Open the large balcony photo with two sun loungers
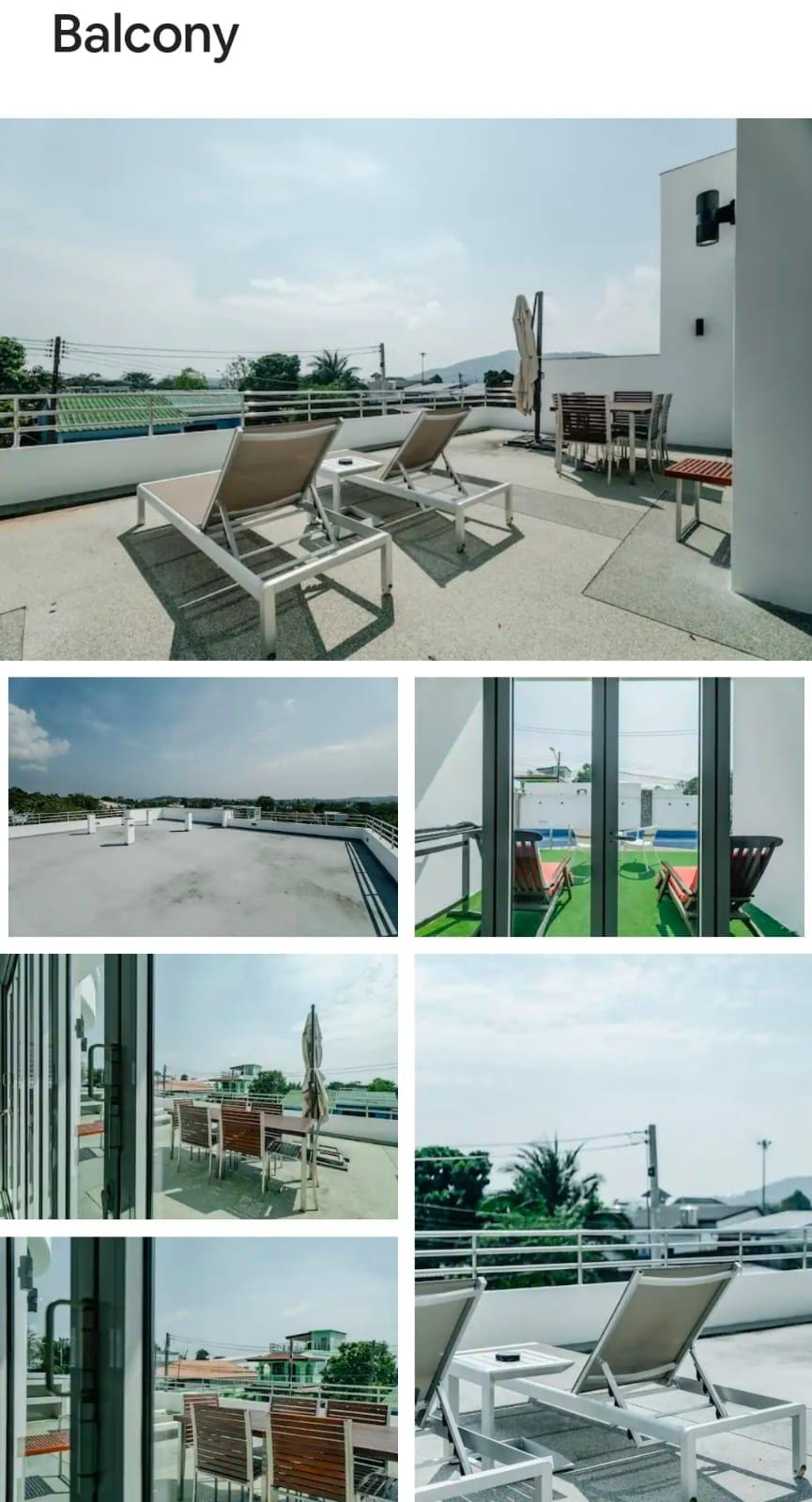Viewport: 812px width, 1502px height. tap(406, 389)
